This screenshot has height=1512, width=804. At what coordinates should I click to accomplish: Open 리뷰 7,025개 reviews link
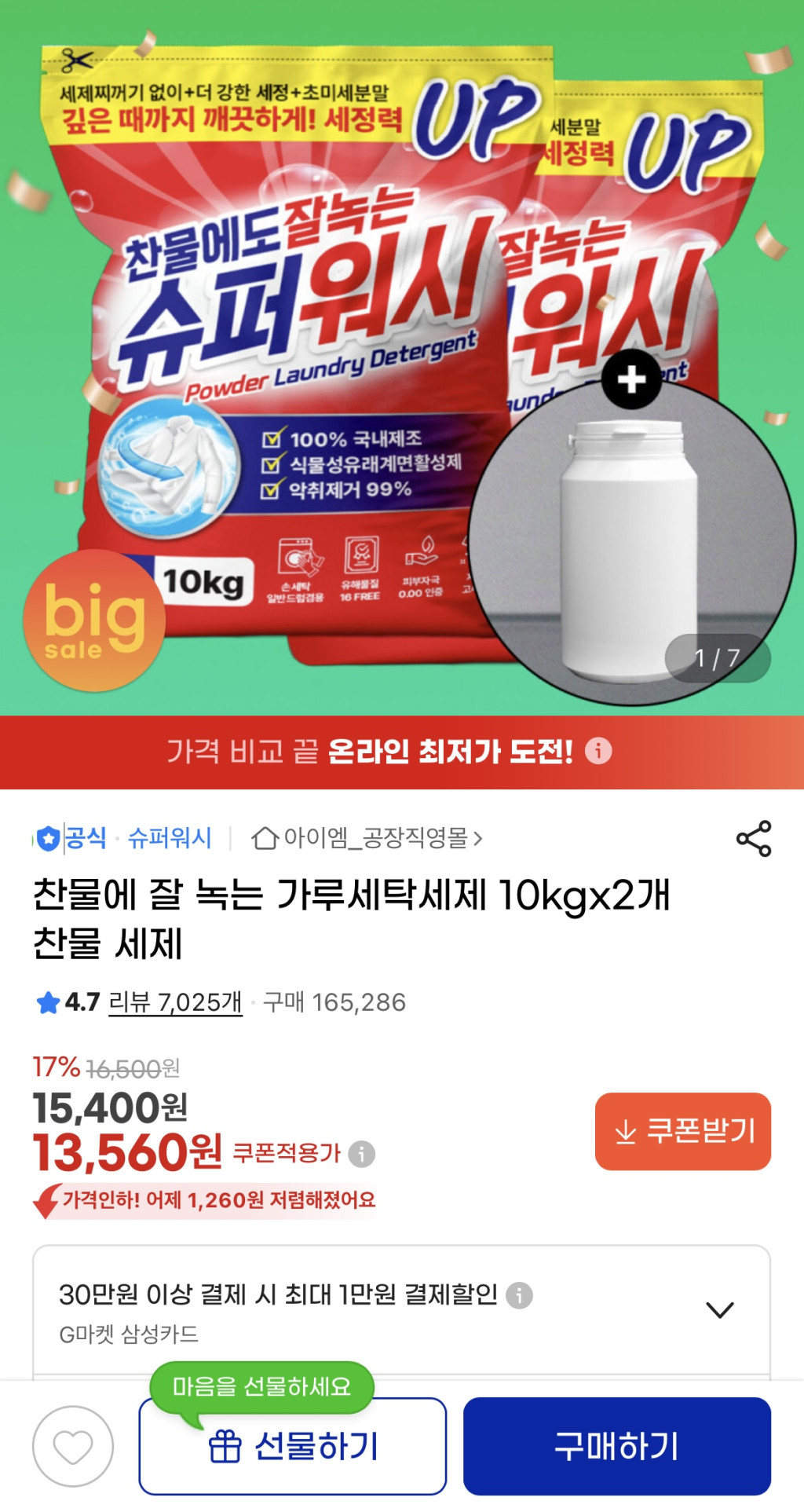(x=175, y=1002)
